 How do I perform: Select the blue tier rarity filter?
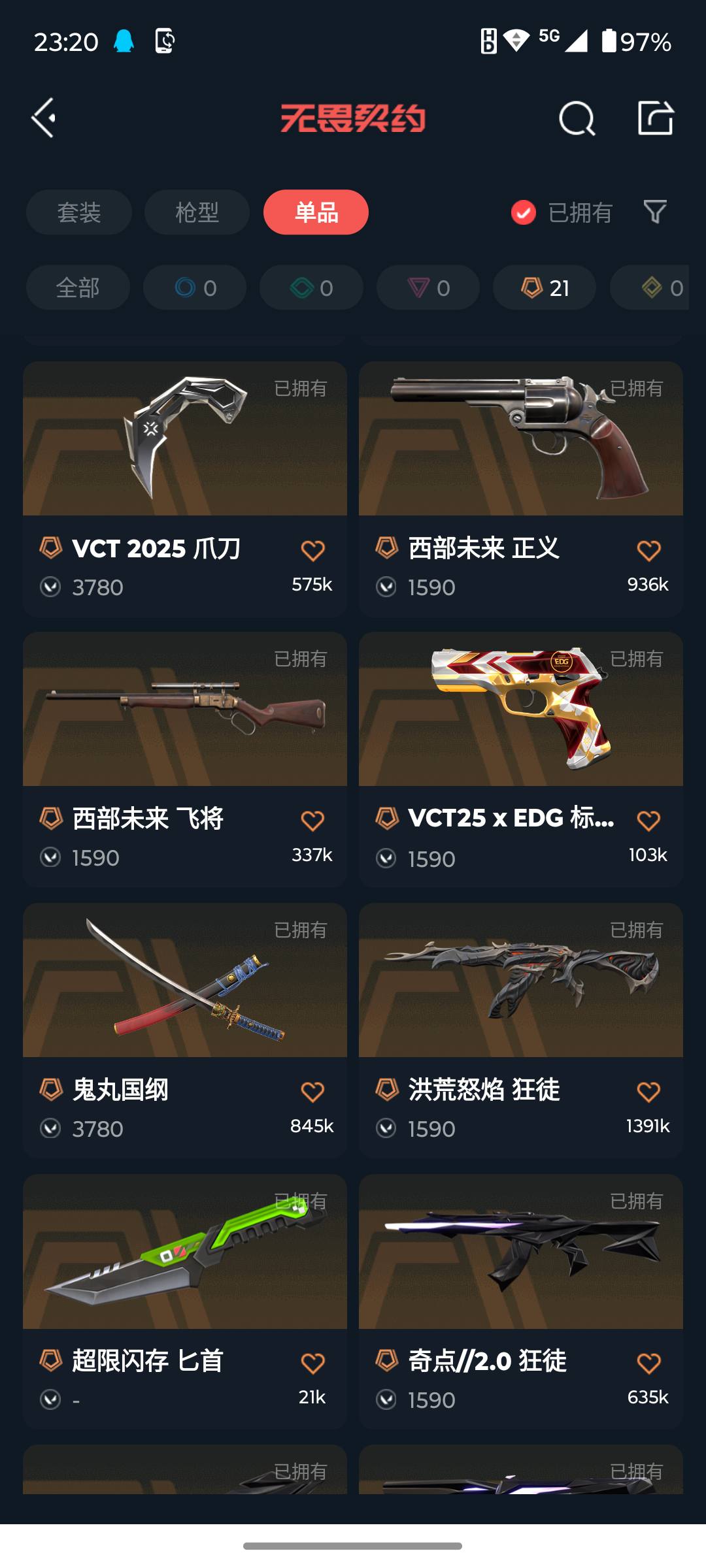194,287
